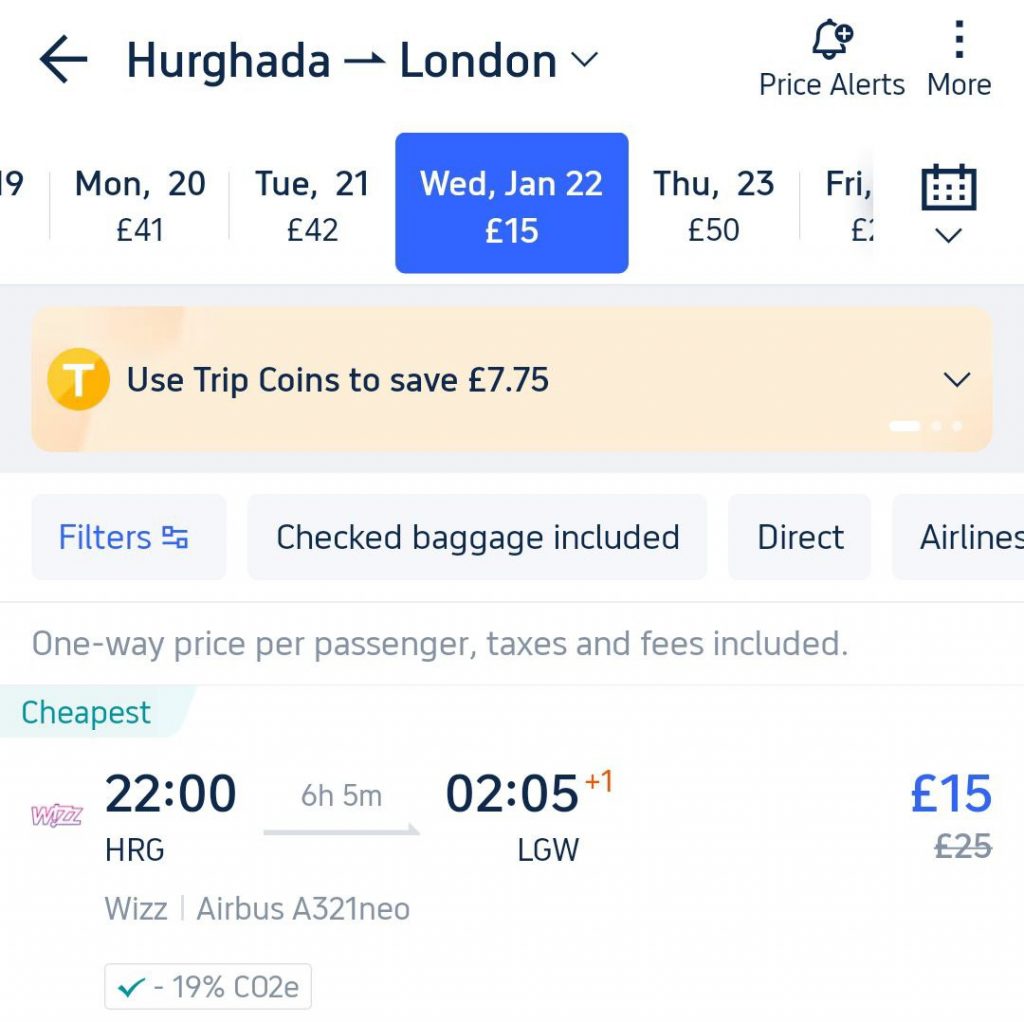
Task: Open the calendar date picker
Action: tap(947, 203)
